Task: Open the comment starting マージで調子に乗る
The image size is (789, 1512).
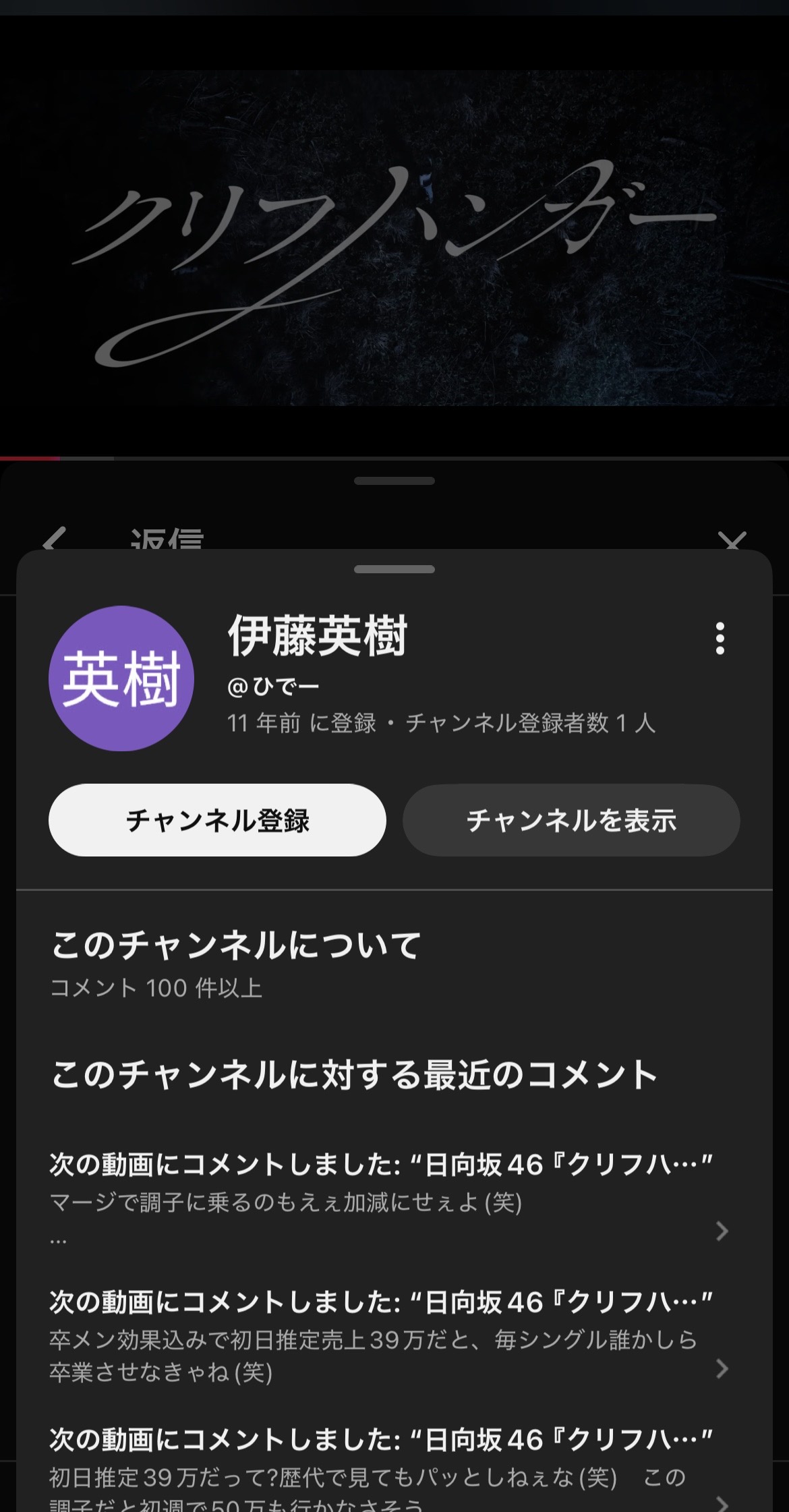Action: pos(381,1200)
